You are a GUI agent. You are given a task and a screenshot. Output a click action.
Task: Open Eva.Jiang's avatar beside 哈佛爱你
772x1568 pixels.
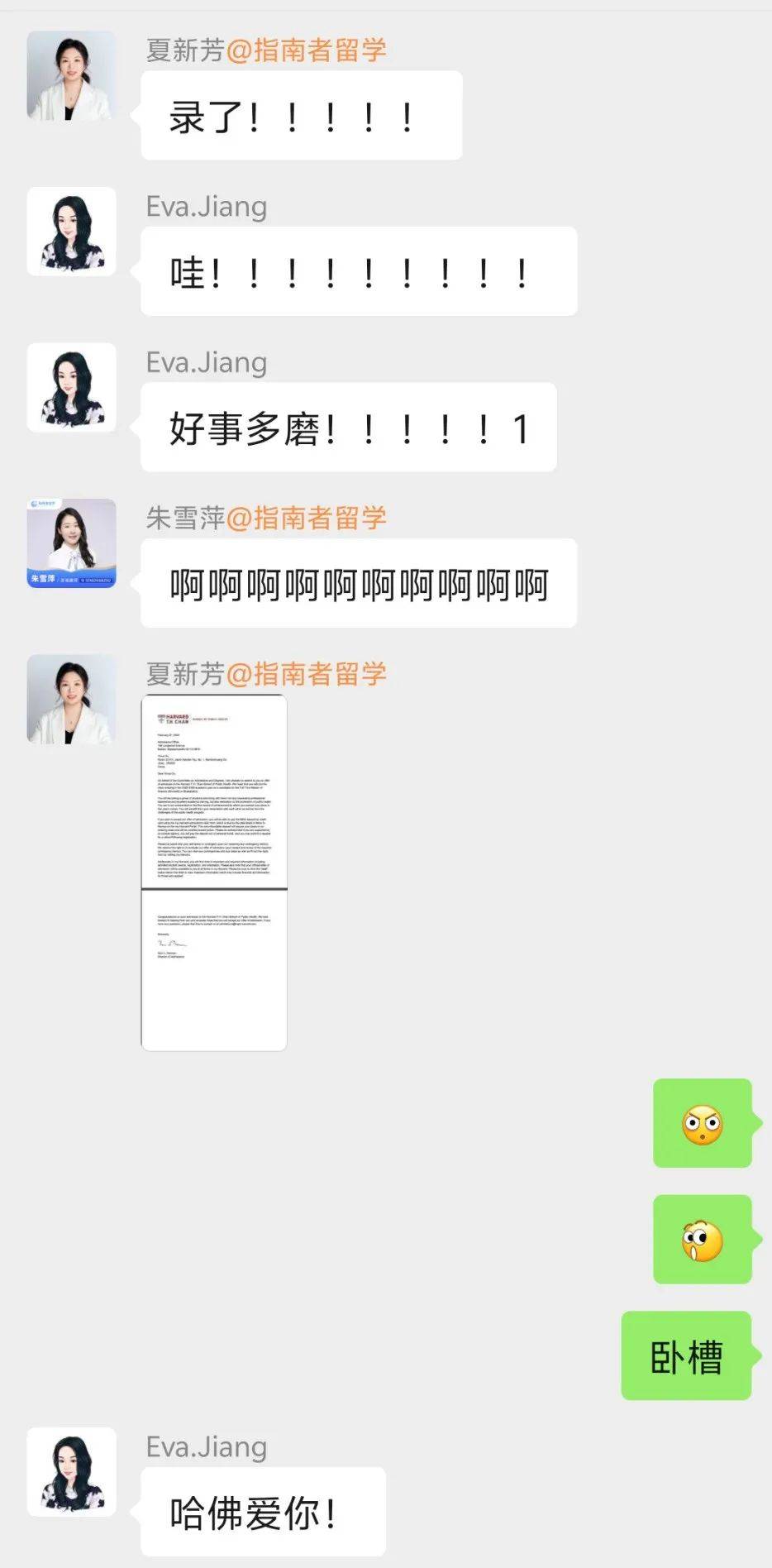[71, 1472]
